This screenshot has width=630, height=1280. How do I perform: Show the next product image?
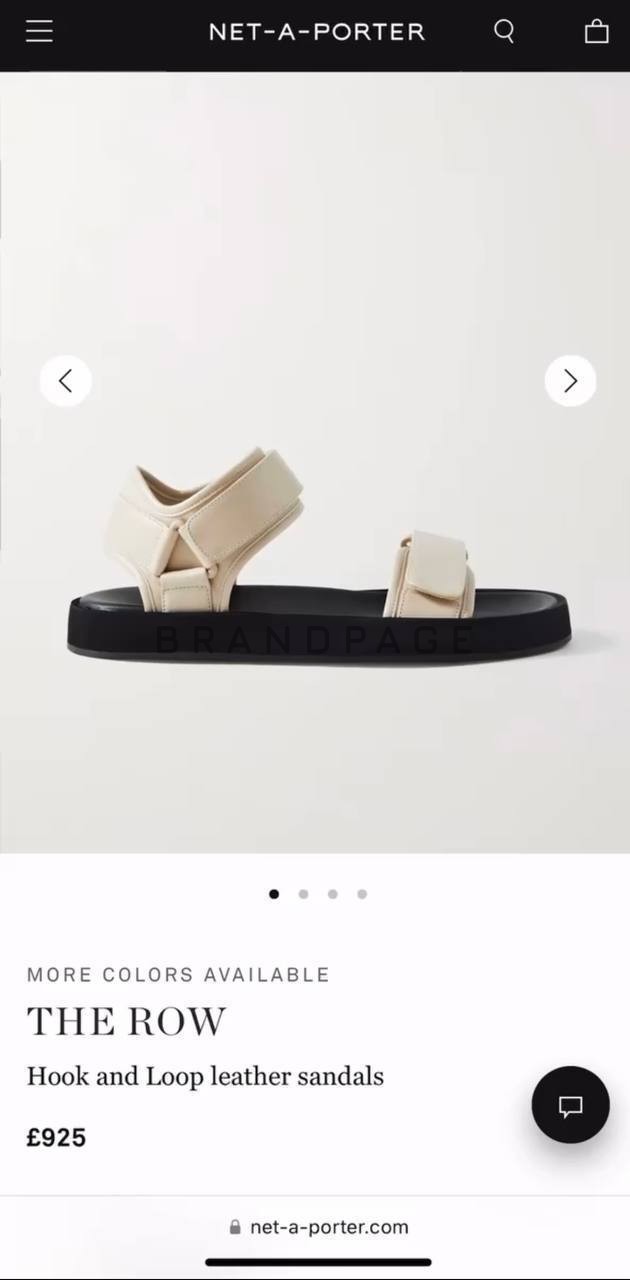pos(570,381)
